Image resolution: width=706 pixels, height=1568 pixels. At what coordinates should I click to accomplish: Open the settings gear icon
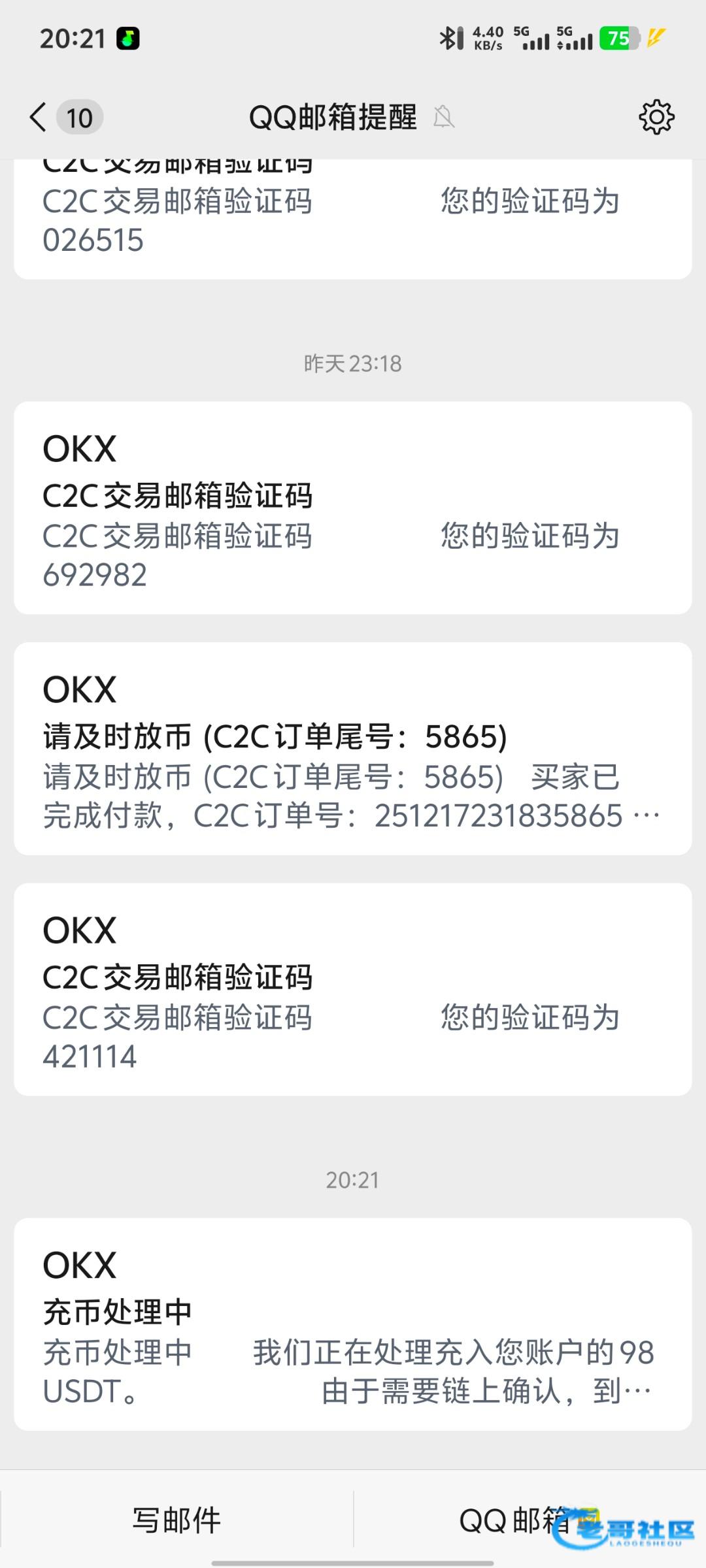(x=656, y=118)
